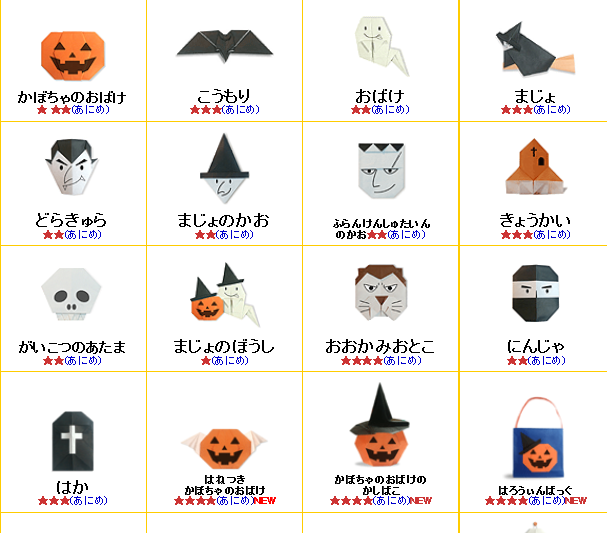Viewport: 607px width, 533px height.
Task: Tap the あにめ link under はか
Action: [x=86, y=500]
